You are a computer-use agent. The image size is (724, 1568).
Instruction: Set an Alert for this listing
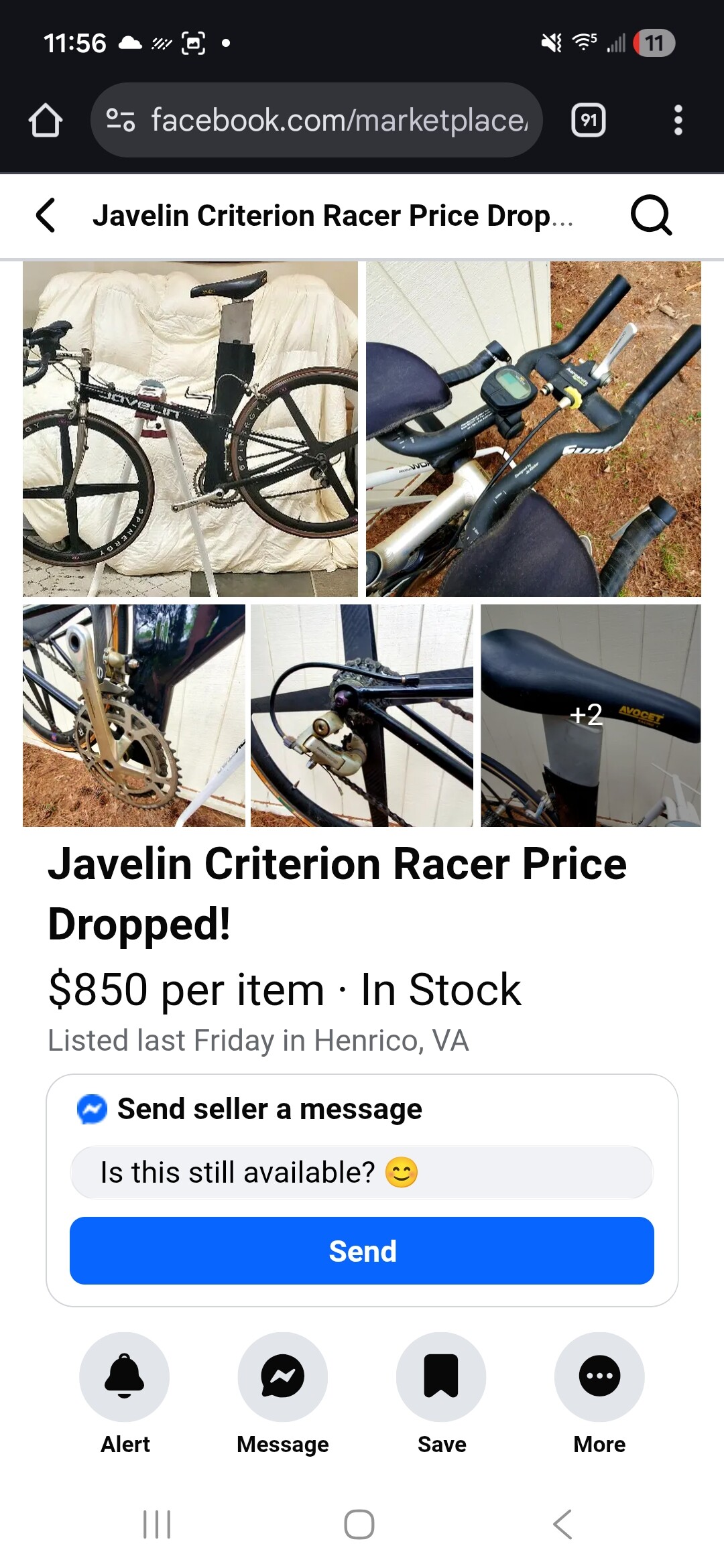125,1376
